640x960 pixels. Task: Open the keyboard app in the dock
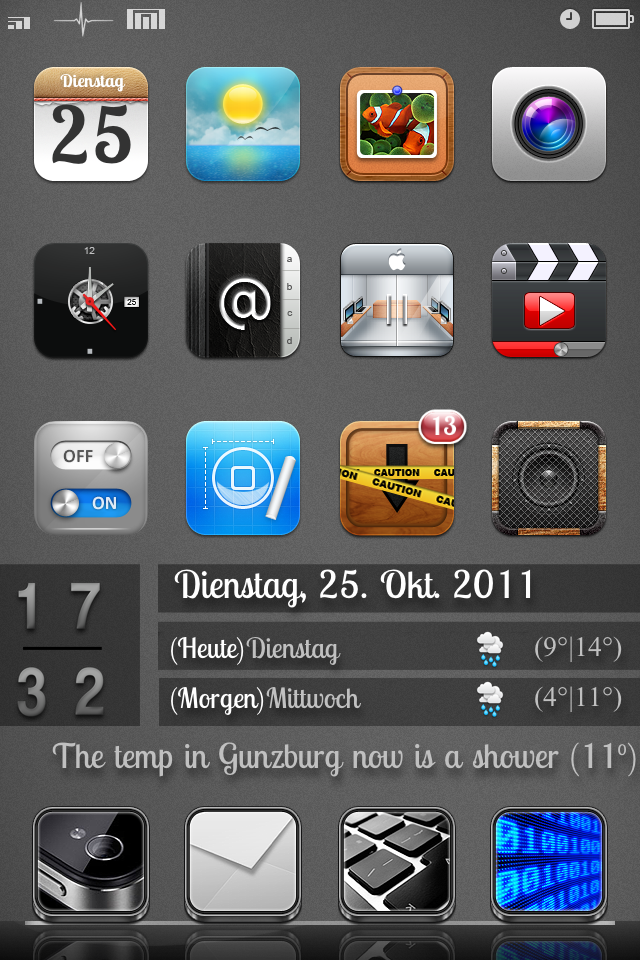pos(397,864)
